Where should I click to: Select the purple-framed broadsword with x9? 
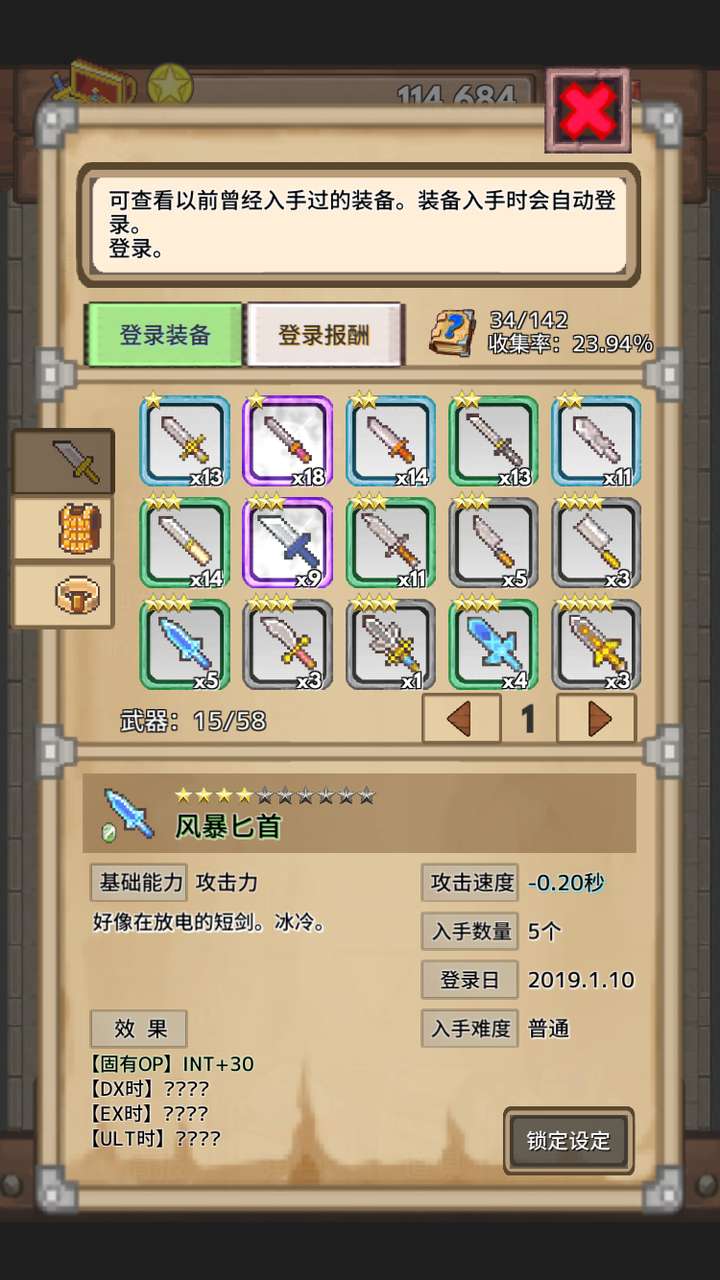click(288, 543)
